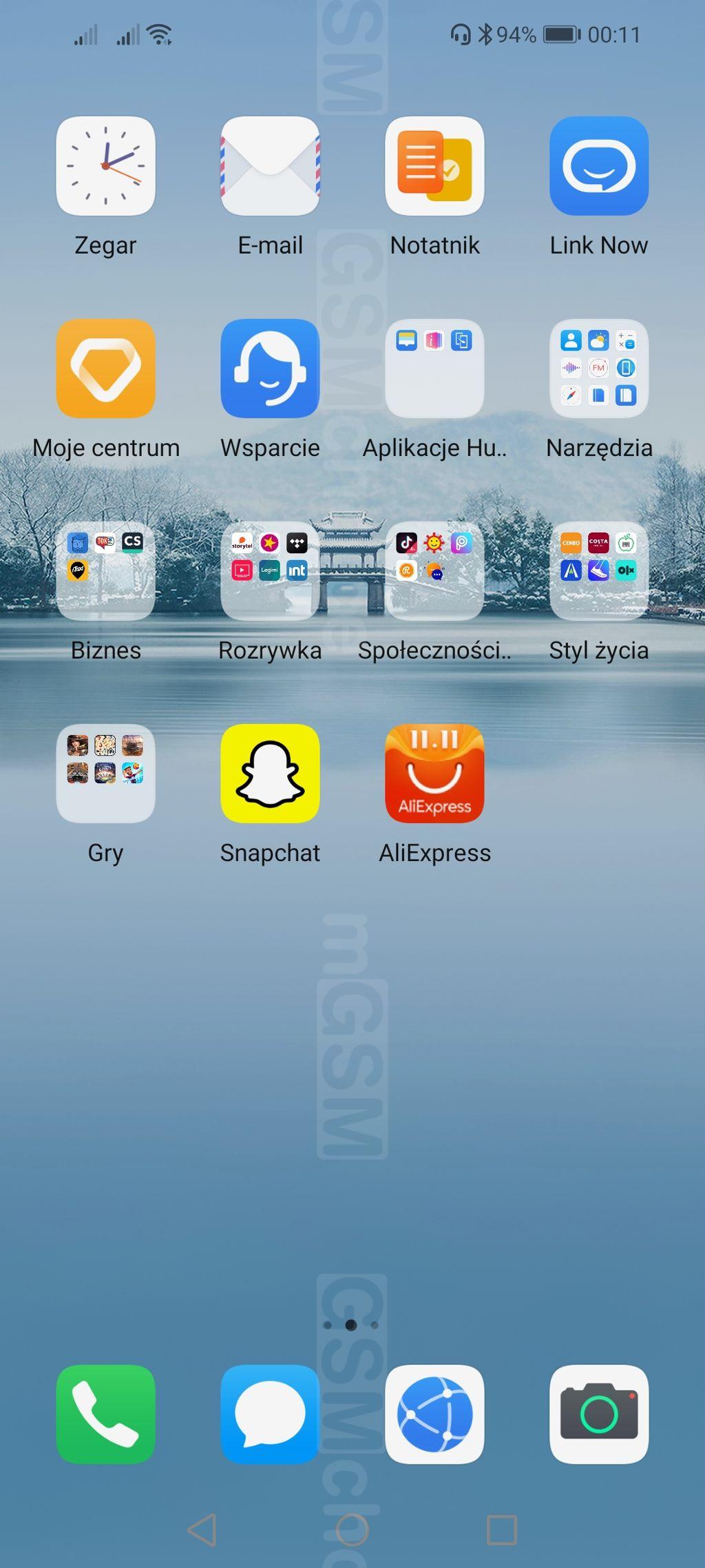Open the Społeczności.. folder

point(434,571)
